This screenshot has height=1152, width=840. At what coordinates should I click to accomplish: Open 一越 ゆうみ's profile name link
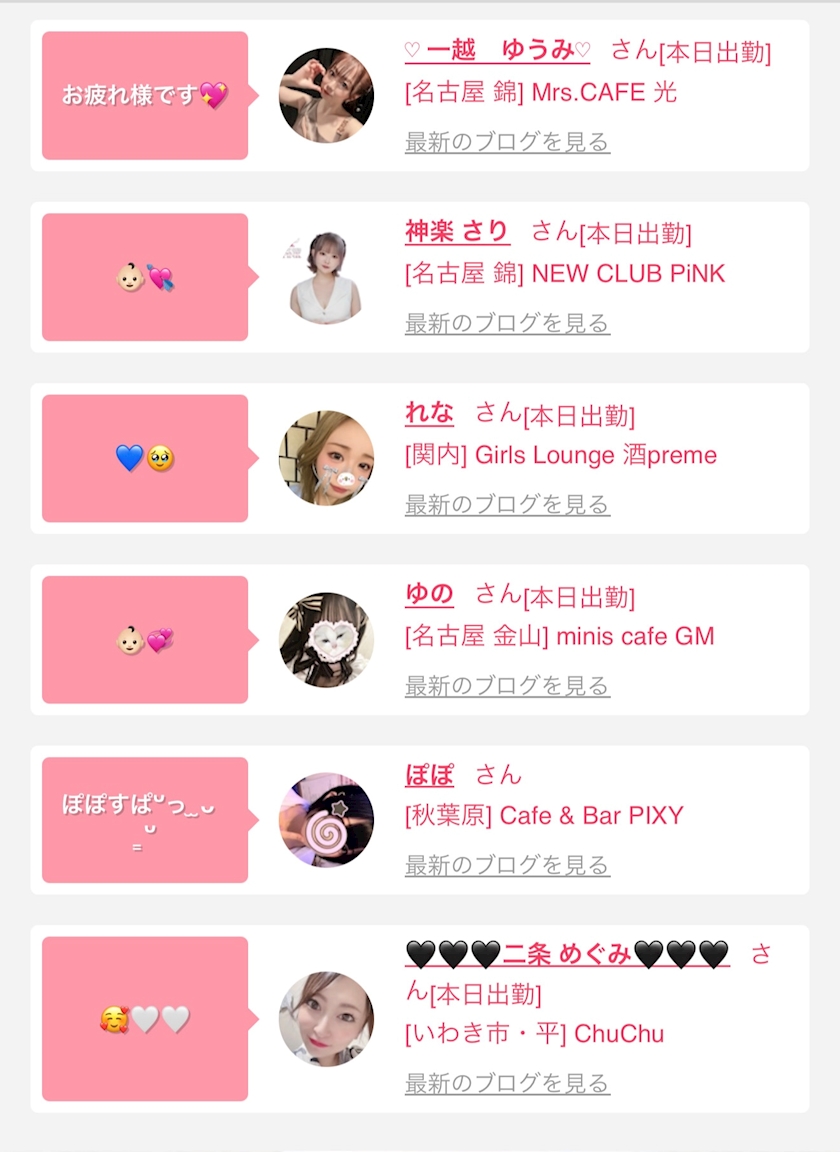tap(498, 50)
